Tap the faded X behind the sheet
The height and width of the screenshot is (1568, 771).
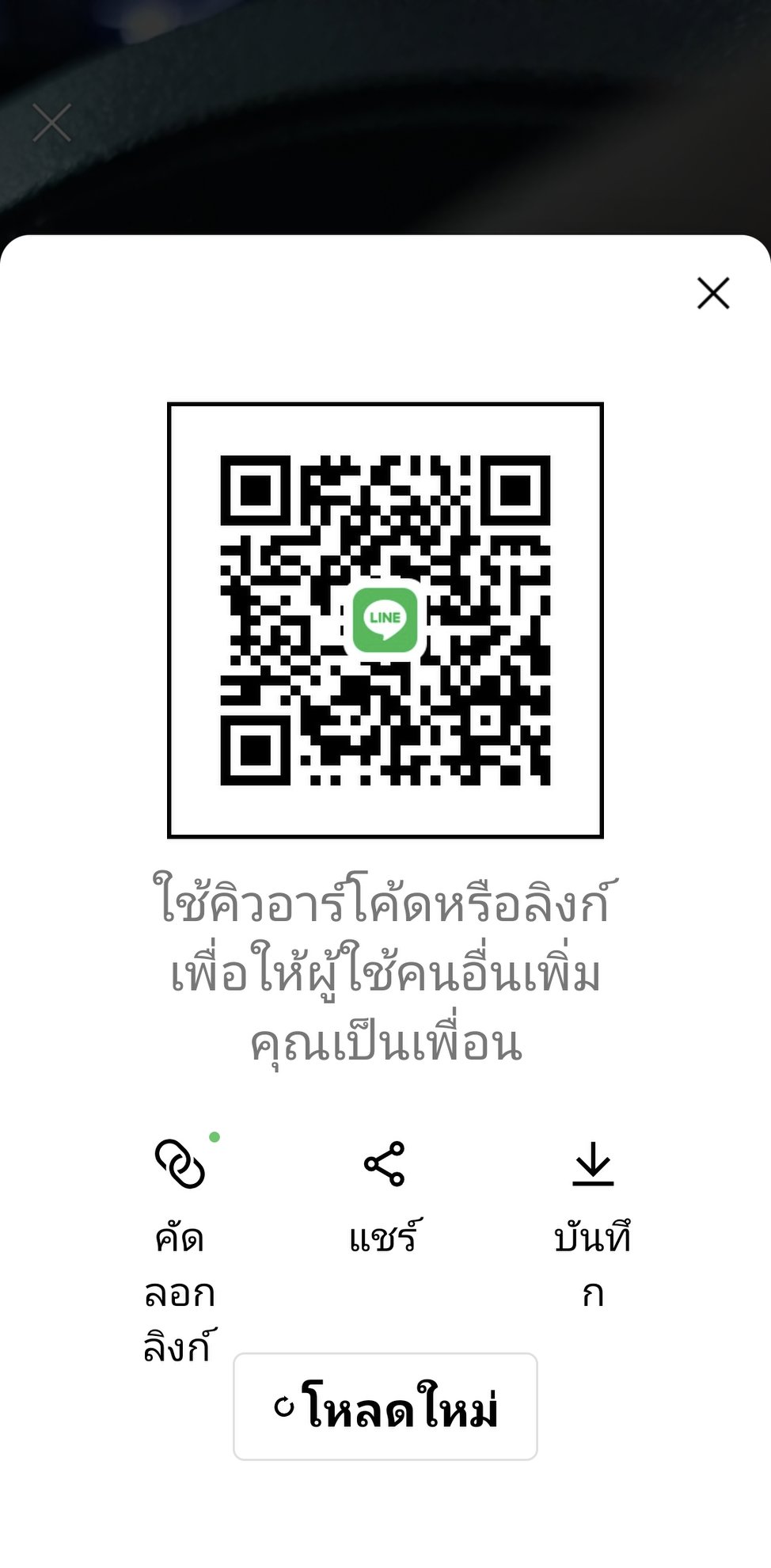52,123
